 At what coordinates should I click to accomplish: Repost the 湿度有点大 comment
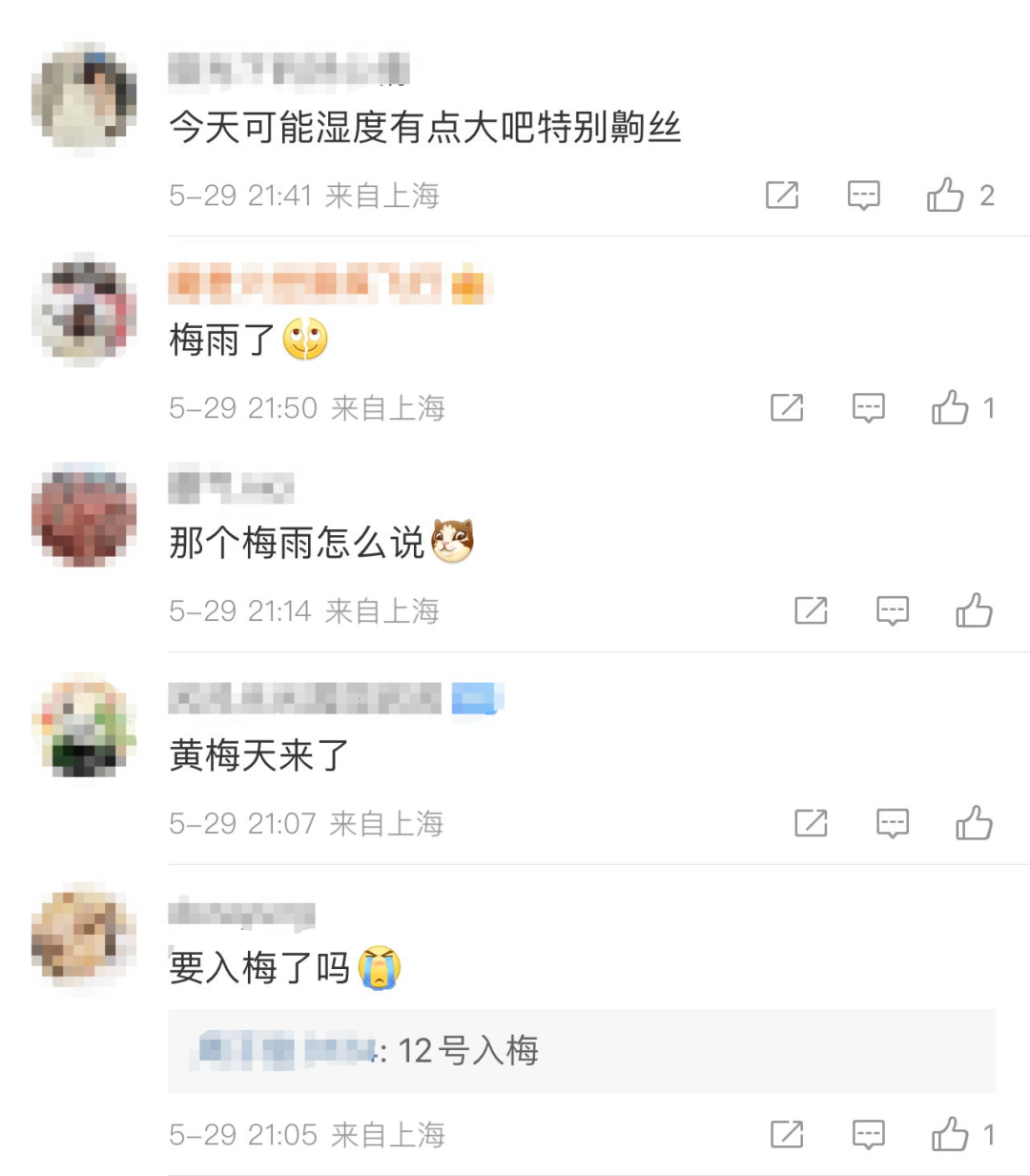coord(782,196)
